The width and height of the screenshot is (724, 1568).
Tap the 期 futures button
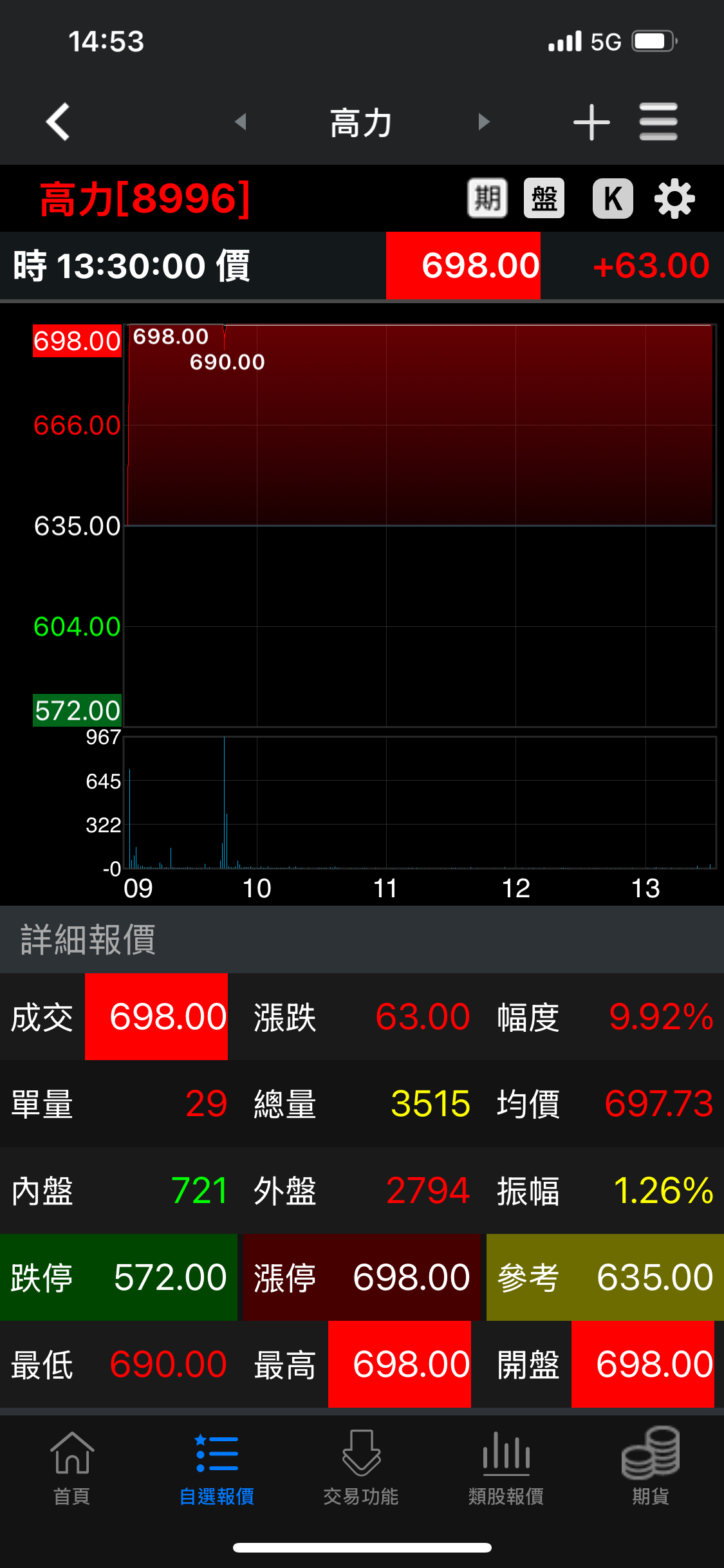(487, 198)
